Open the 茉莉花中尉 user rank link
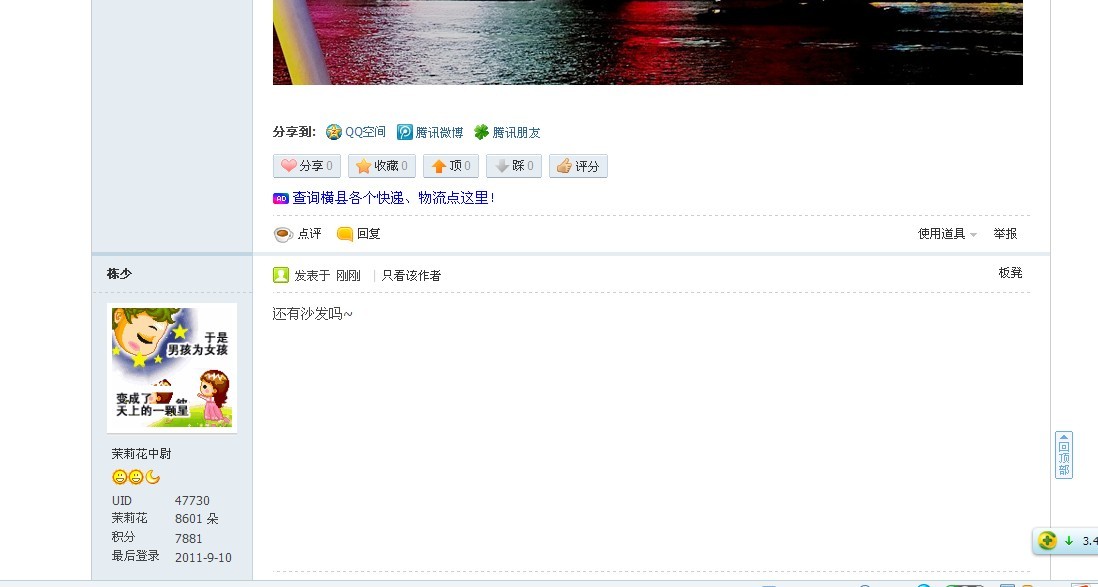Screen dimensions: 1098x587 click(x=141, y=454)
